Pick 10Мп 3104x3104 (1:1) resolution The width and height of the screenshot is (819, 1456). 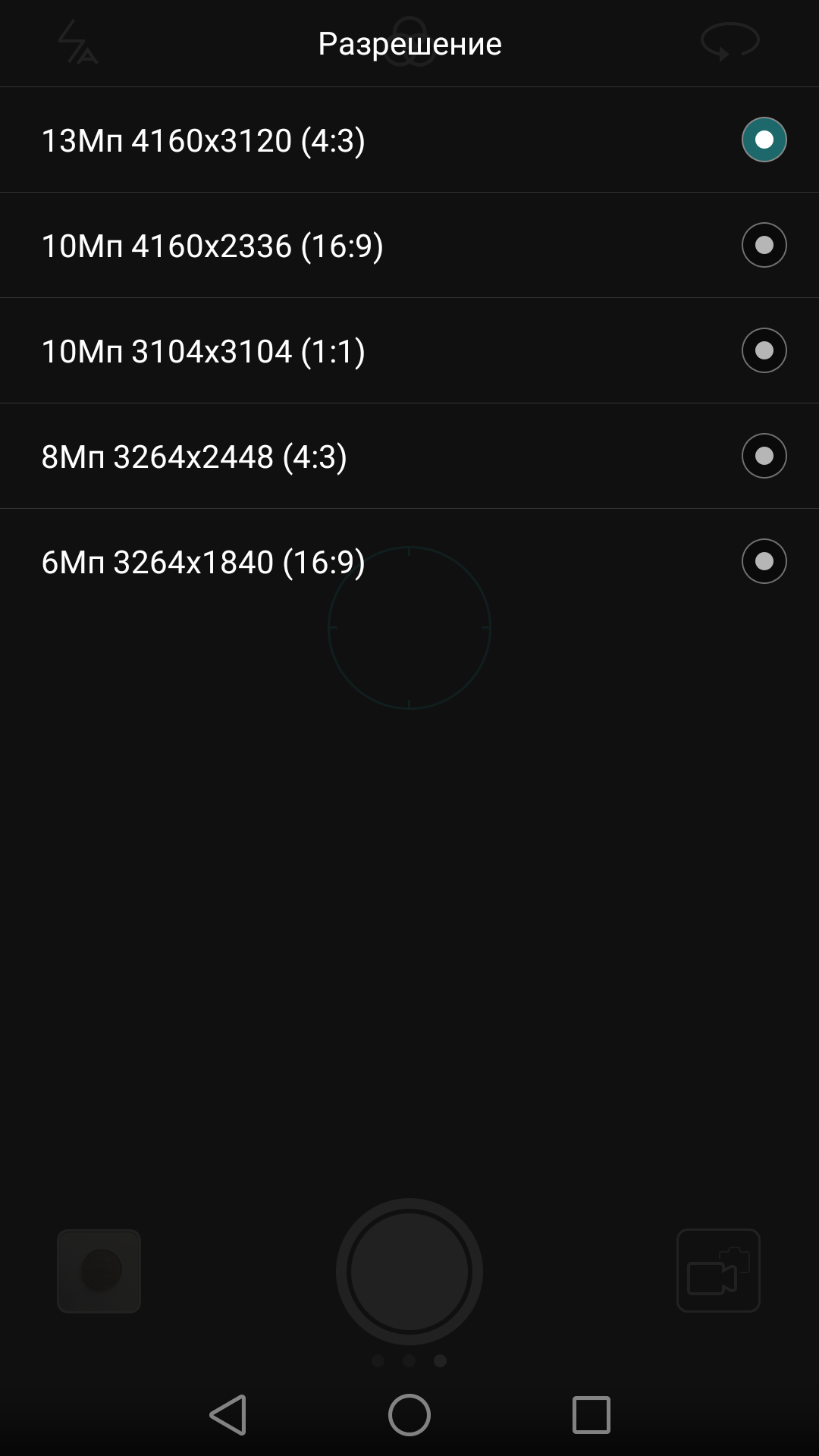409,350
